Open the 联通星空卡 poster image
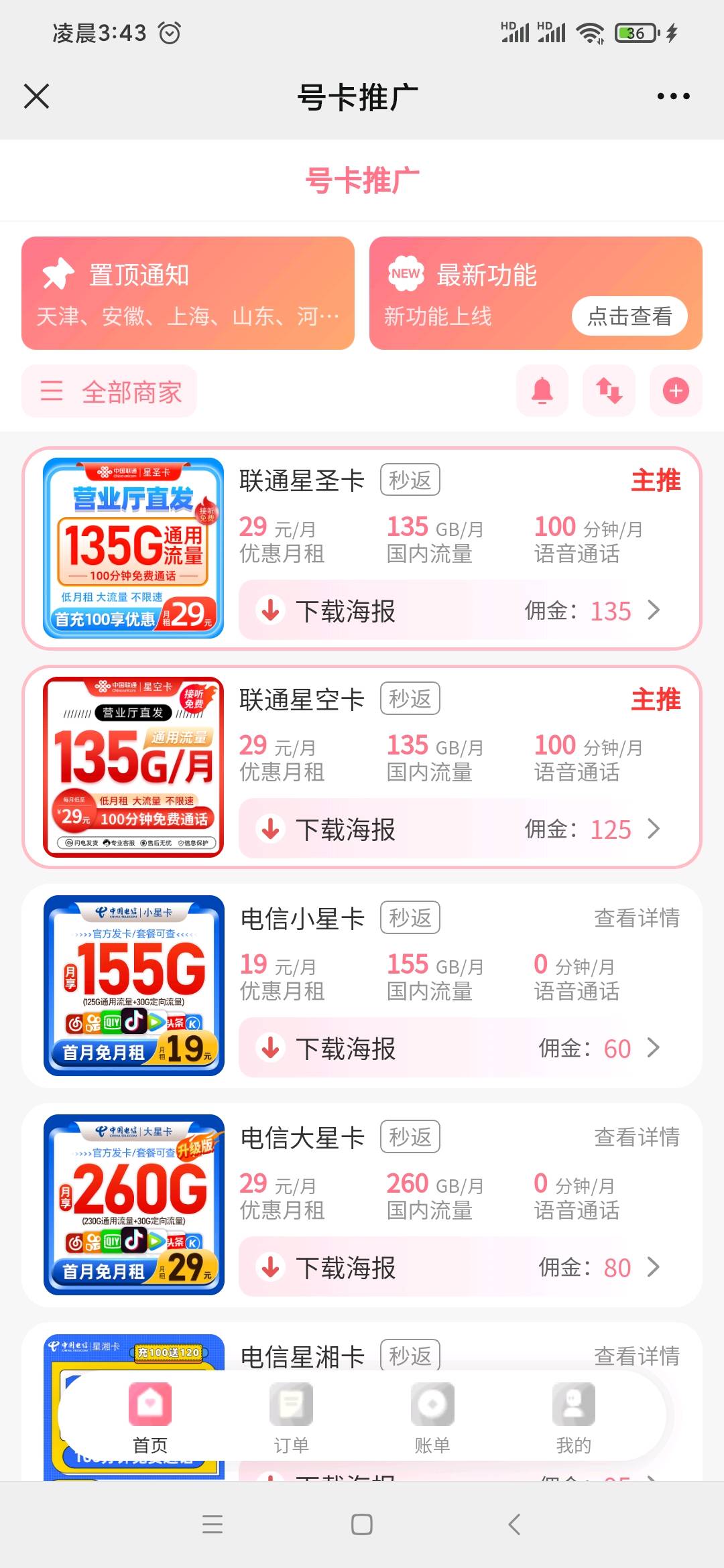This screenshot has height=1568, width=724. click(133, 767)
